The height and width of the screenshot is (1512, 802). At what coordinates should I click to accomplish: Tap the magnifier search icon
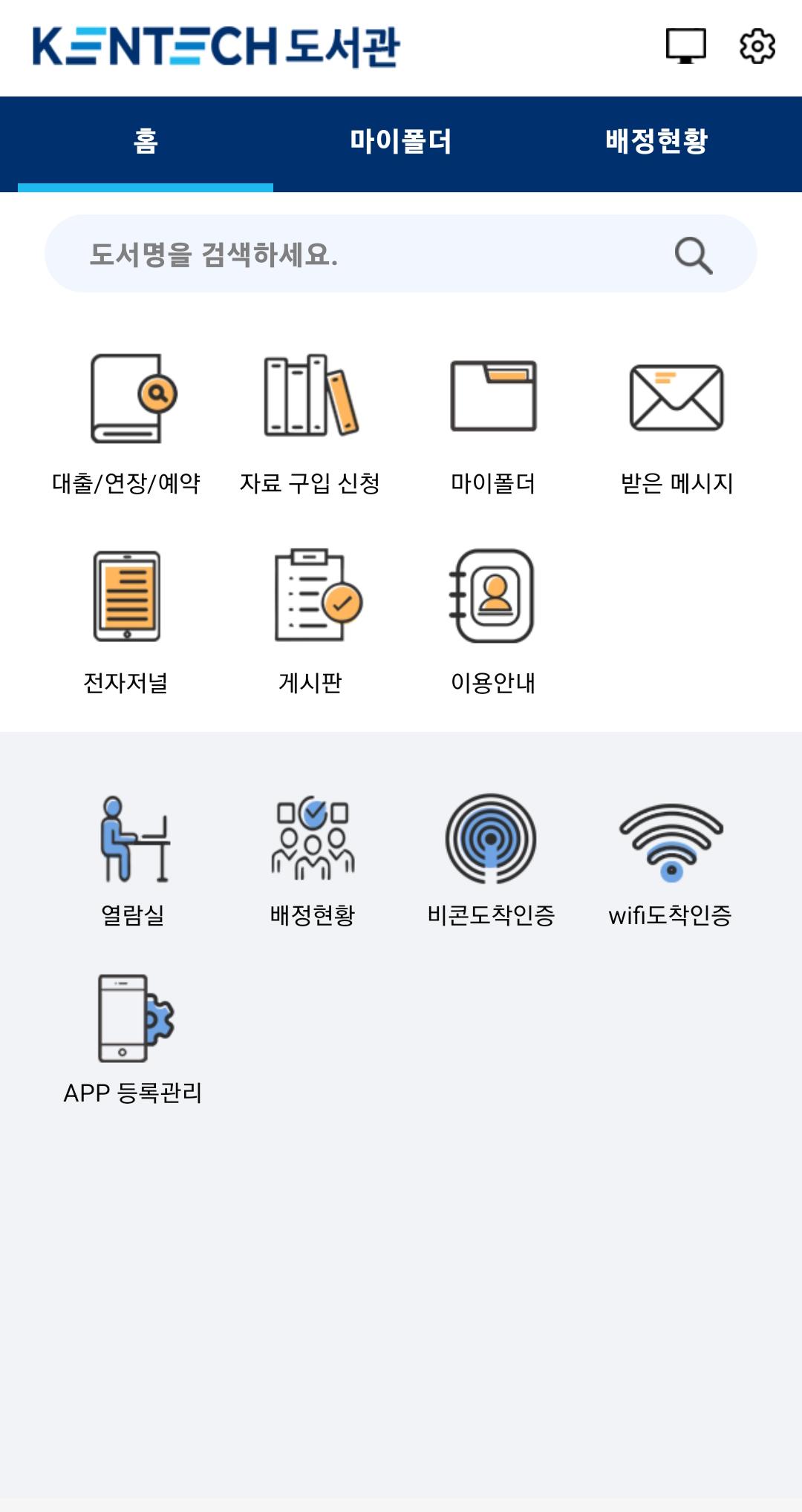coord(694,255)
